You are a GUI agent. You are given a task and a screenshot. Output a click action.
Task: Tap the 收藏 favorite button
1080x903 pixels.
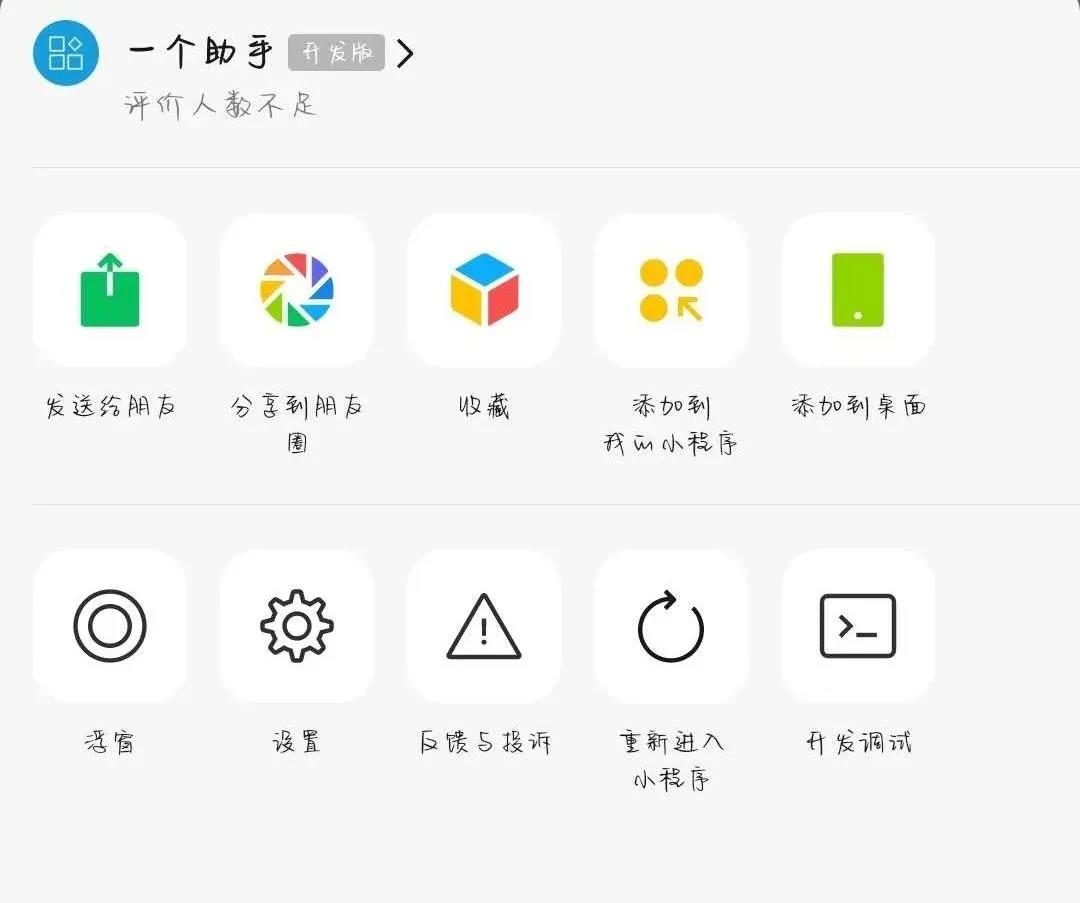(x=484, y=290)
